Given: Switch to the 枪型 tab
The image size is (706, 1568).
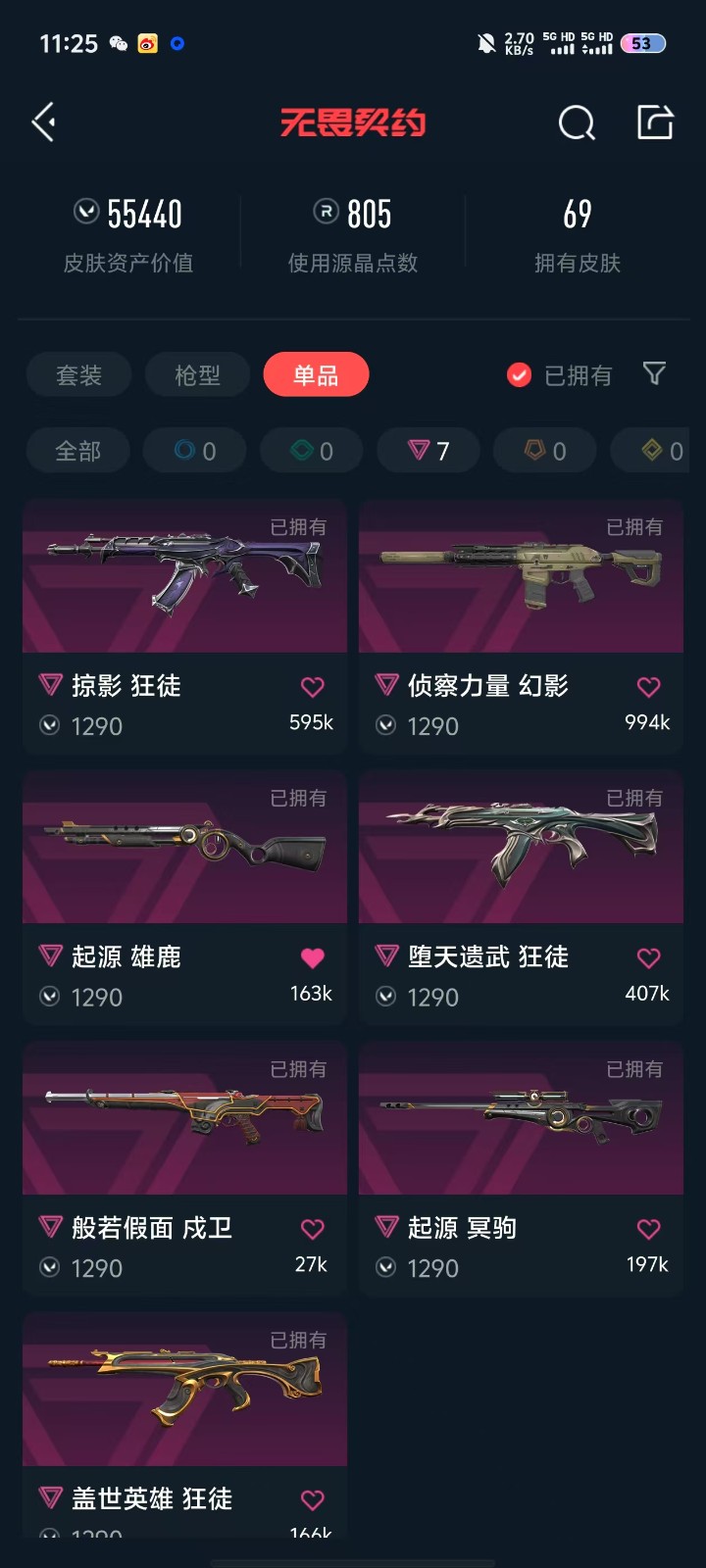Looking at the screenshot, I should (x=197, y=374).
